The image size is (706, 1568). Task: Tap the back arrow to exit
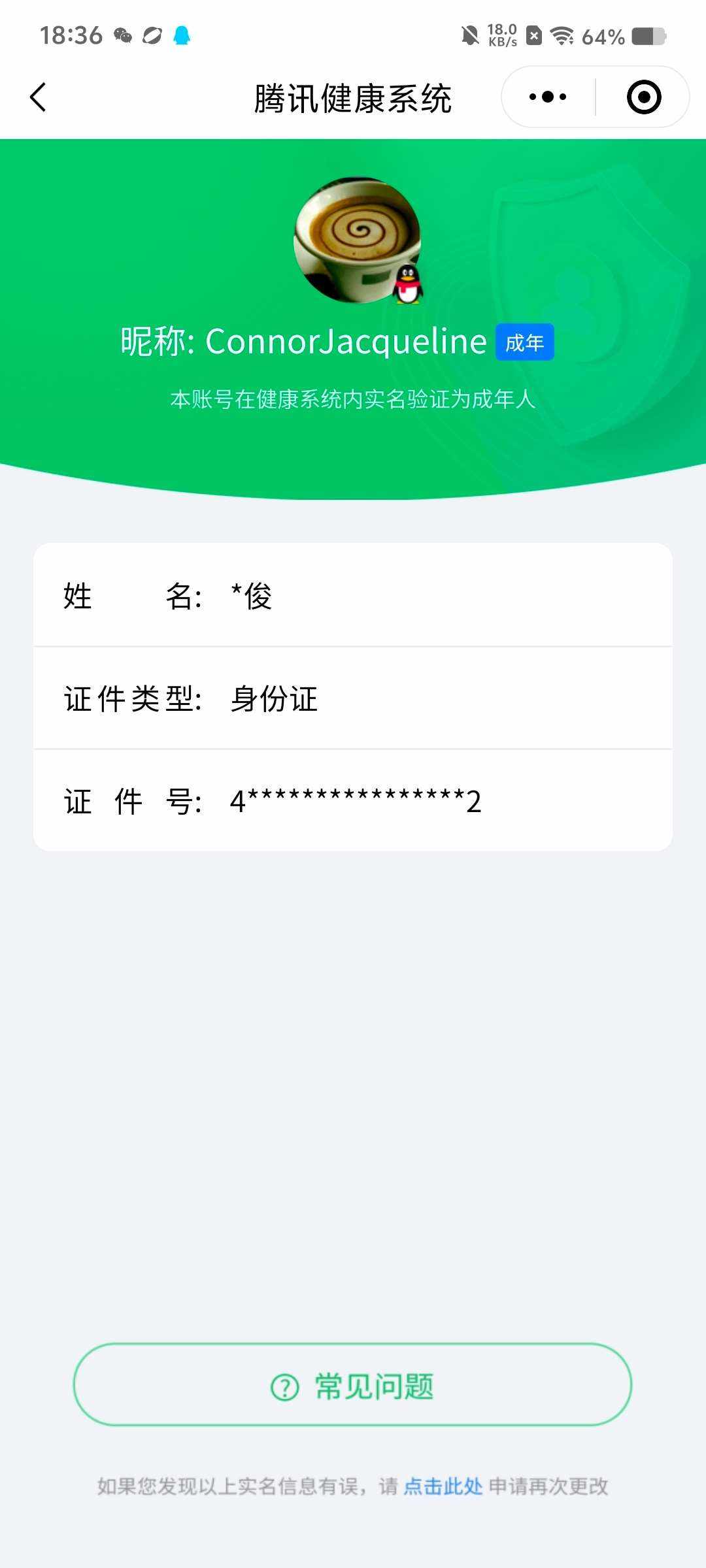[37, 96]
